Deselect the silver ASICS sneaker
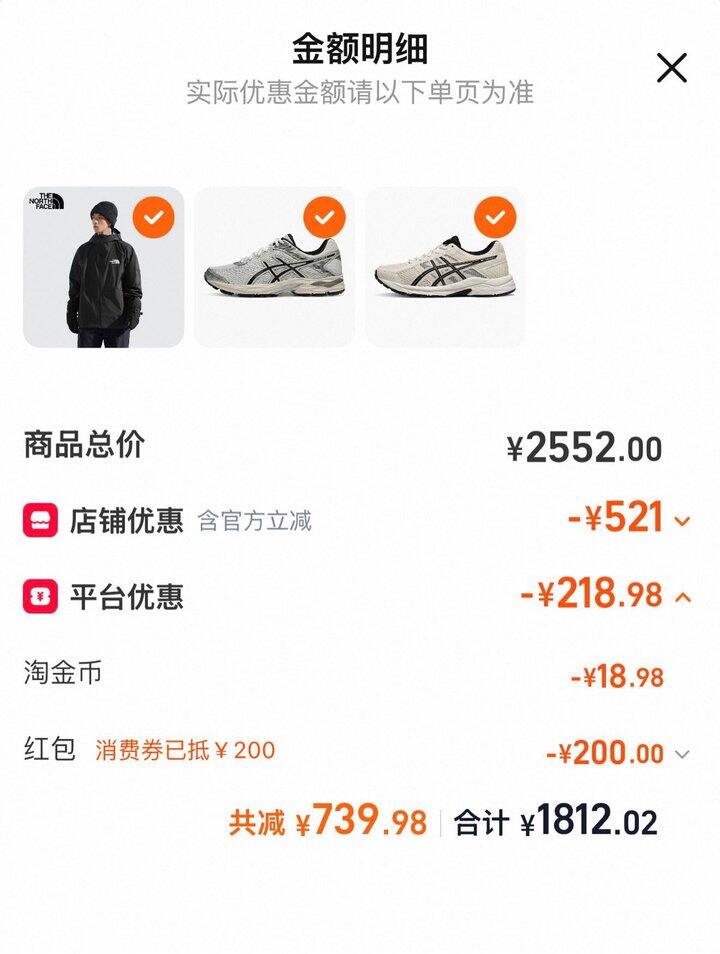Viewport: 720px width, 954px height. click(324, 216)
